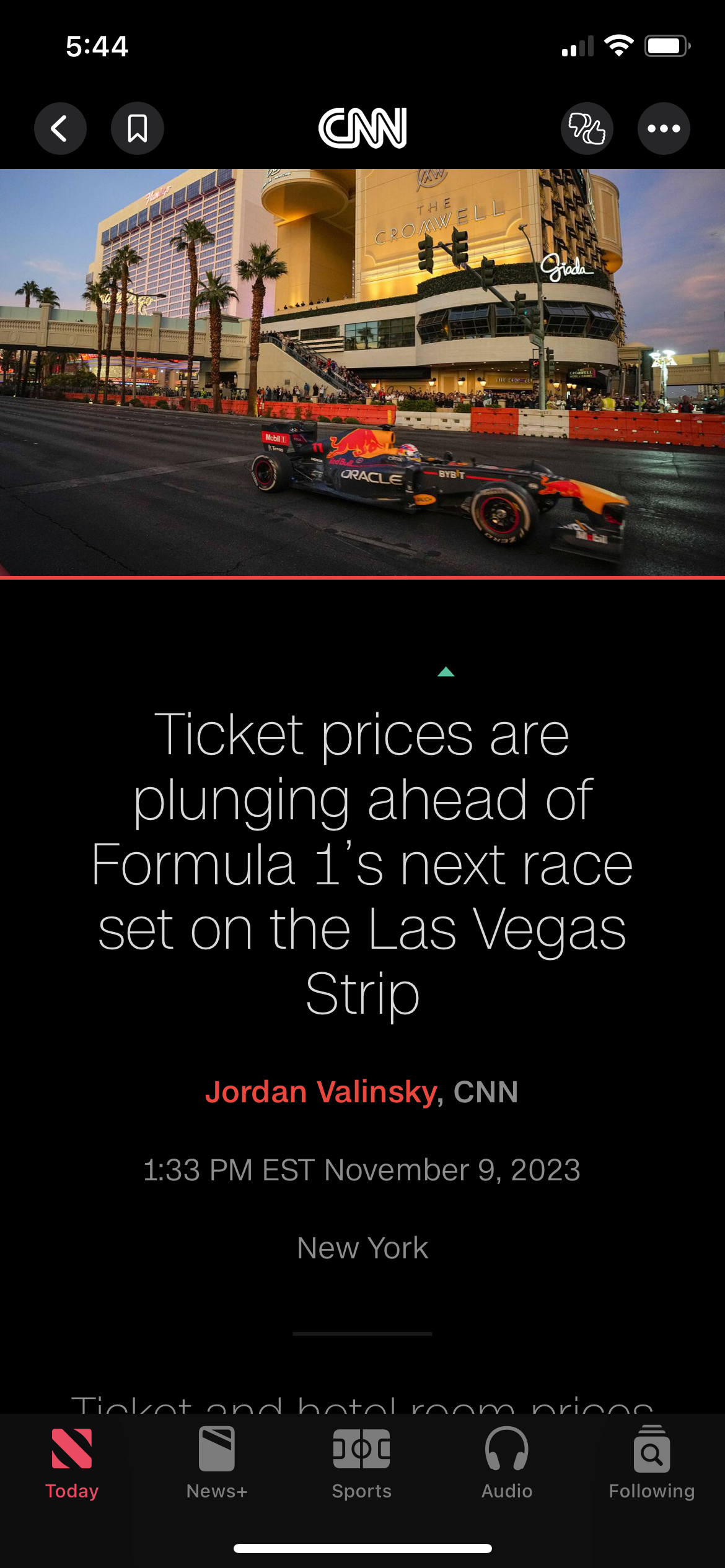Bookmark this CNN article
725x1568 pixels.
pos(137,128)
